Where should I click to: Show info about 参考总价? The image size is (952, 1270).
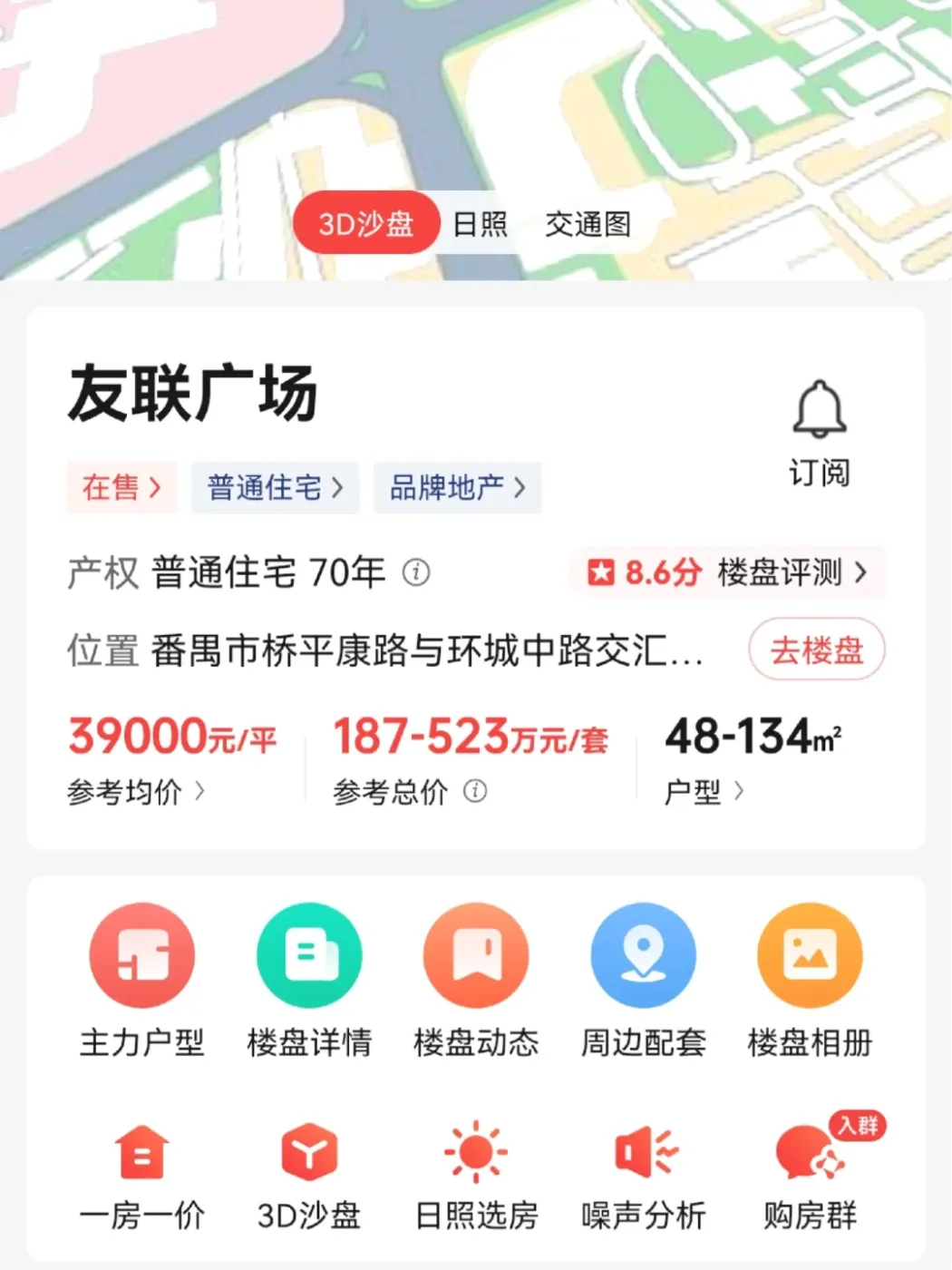[475, 791]
